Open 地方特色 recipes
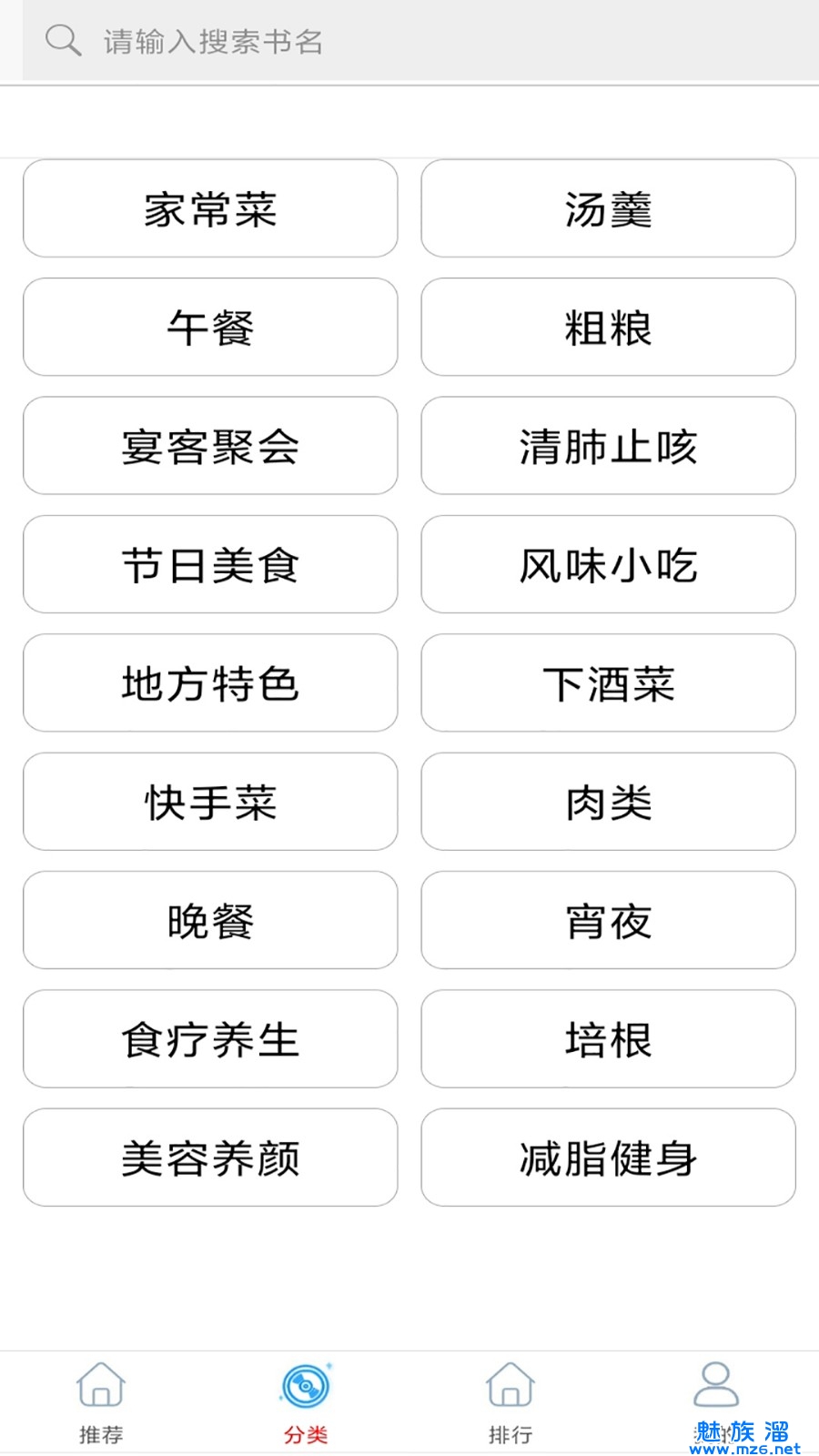The width and height of the screenshot is (819, 1456). [210, 683]
